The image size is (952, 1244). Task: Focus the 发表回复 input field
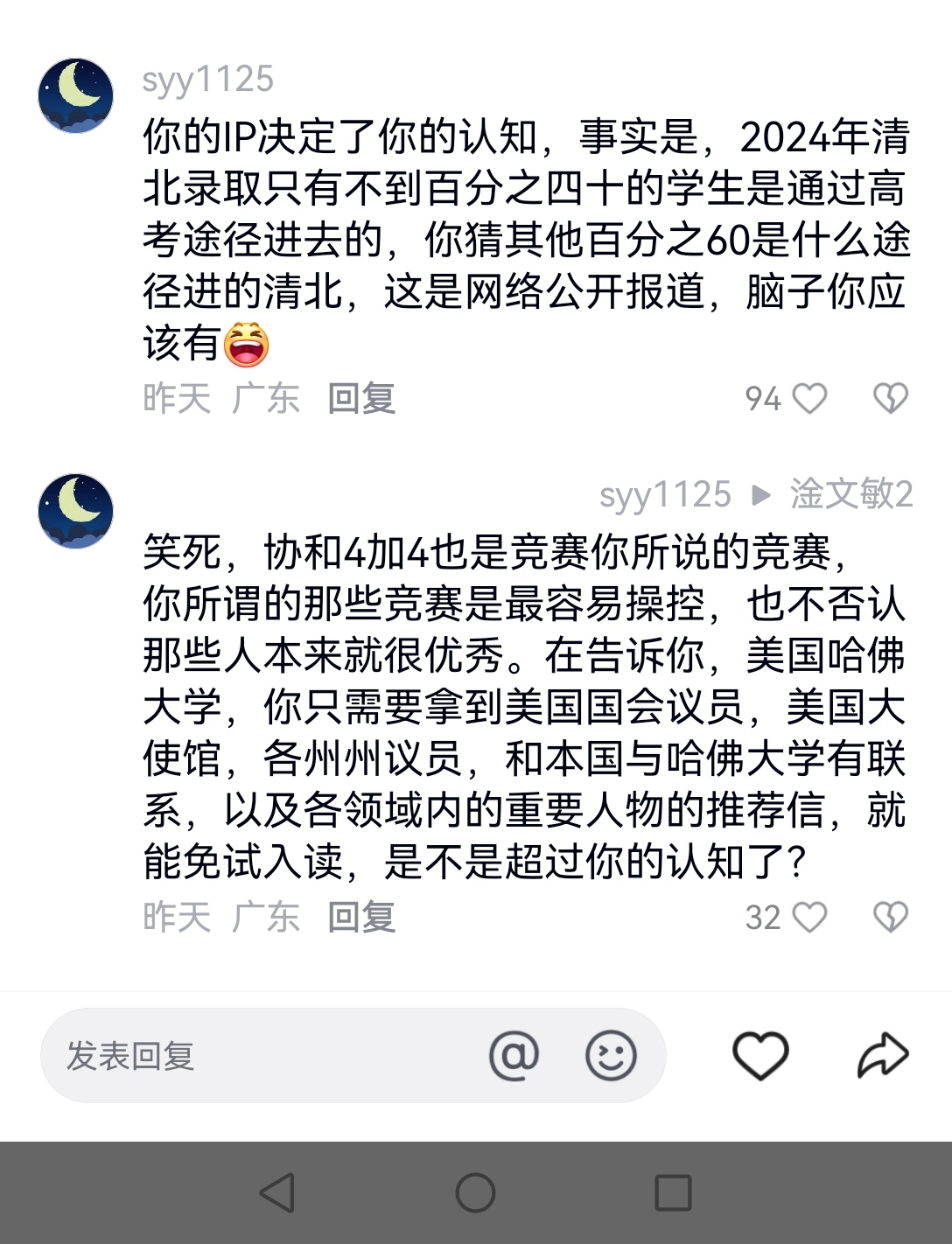pyautogui.click(x=262, y=1056)
